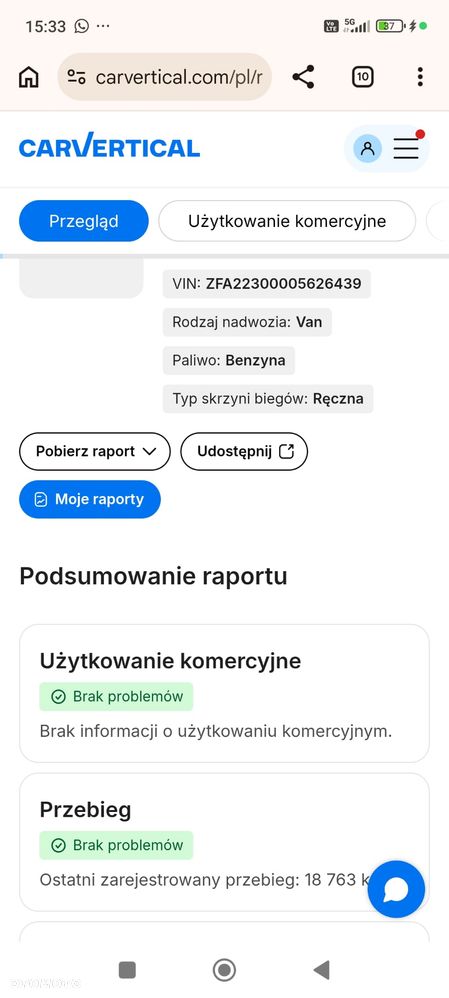Open the chat support bubble
This screenshot has width=449, height=998.
click(x=396, y=889)
